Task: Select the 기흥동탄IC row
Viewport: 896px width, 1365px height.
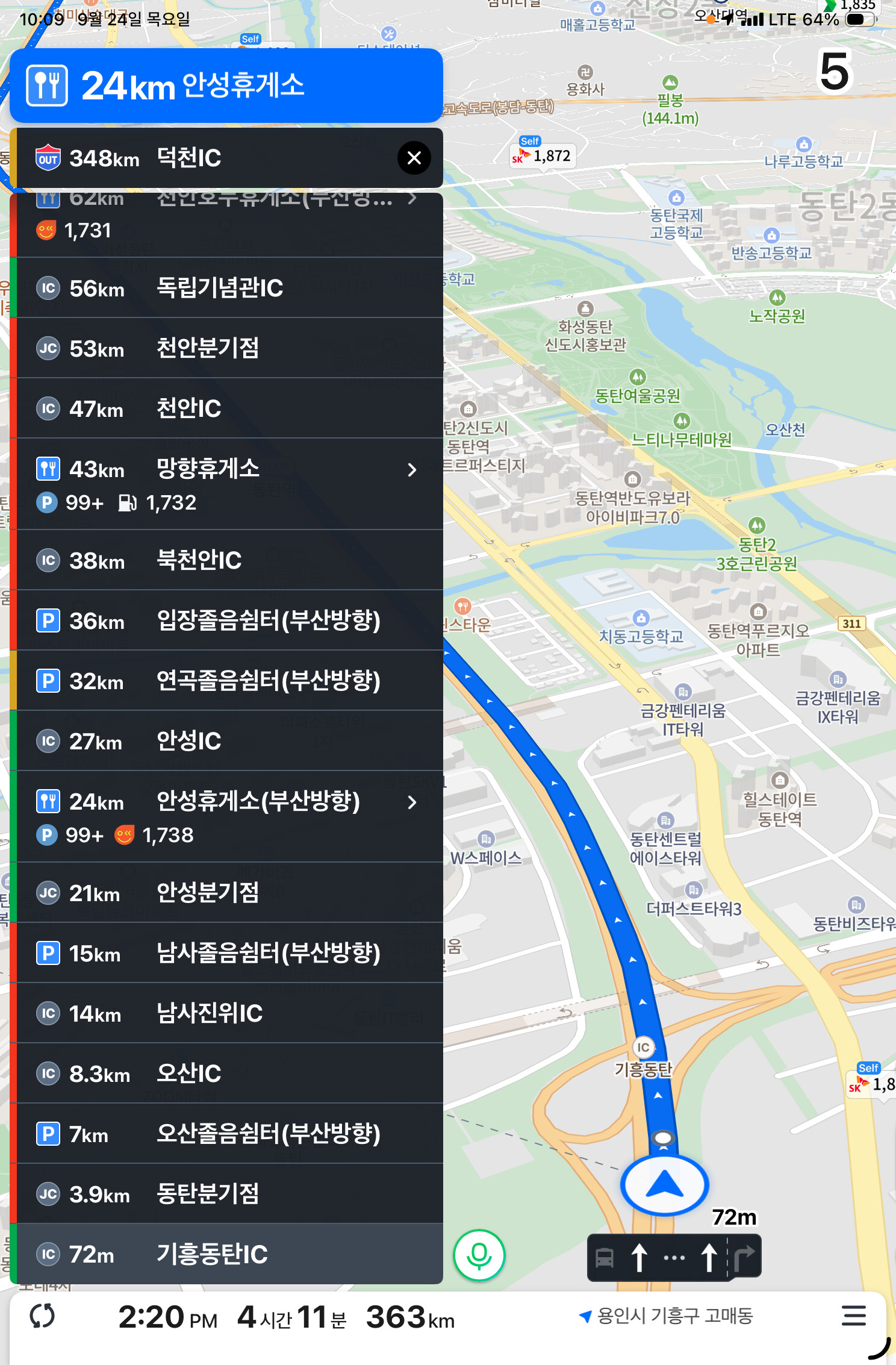Action: click(x=229, y=1254)
